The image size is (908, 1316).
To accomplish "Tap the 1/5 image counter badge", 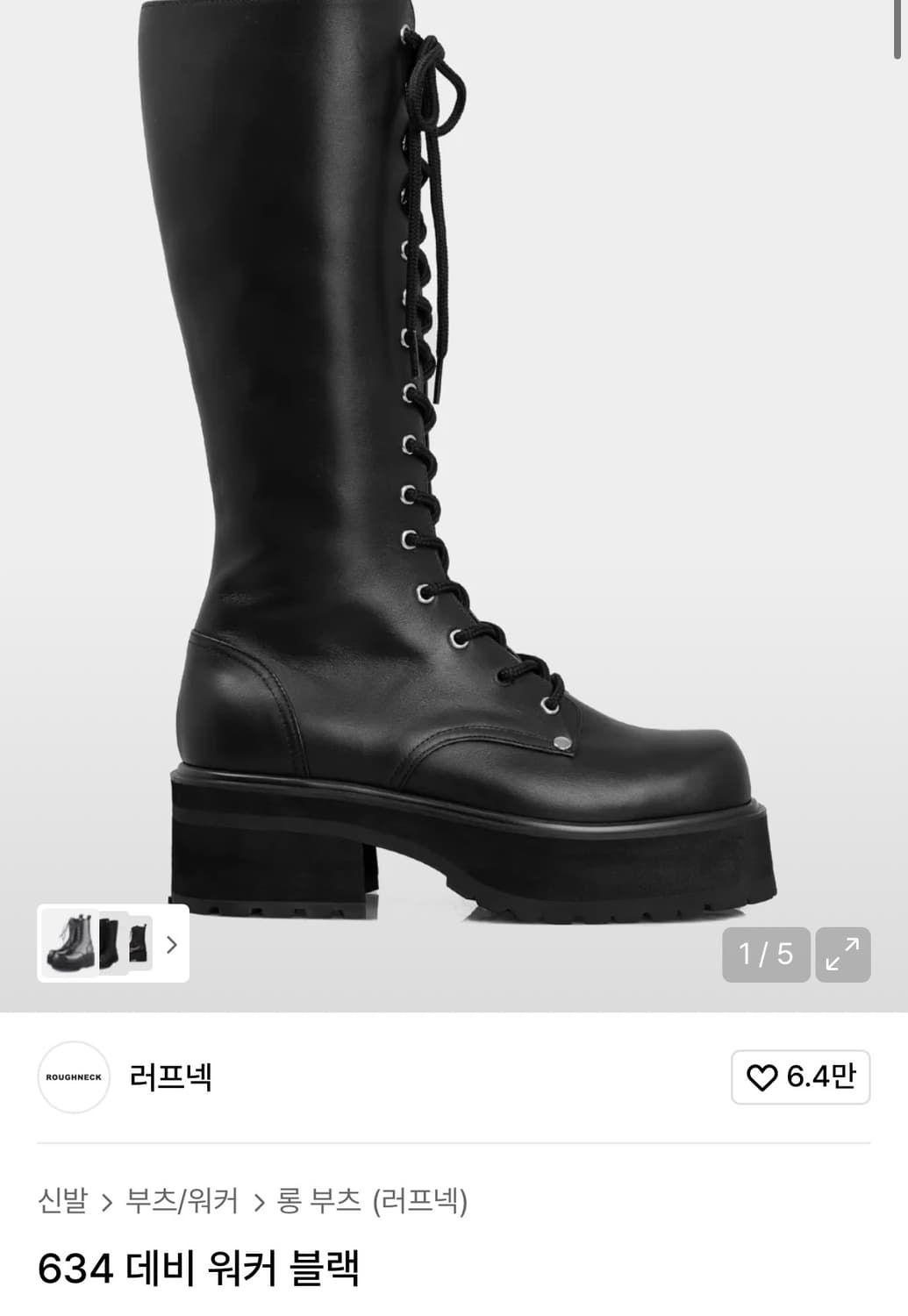I will pos(767,955).
